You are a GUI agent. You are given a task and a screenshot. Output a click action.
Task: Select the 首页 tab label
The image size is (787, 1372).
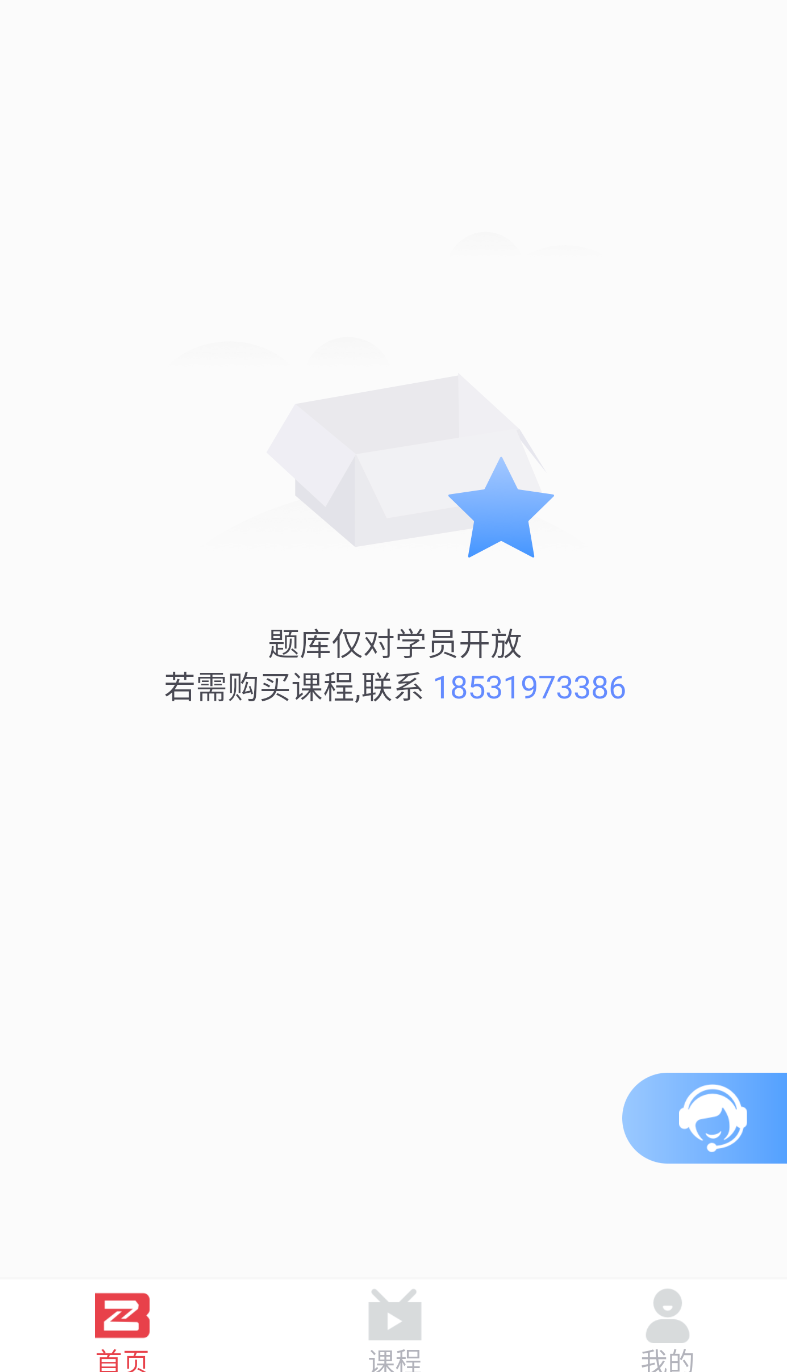click(122, 1360)
